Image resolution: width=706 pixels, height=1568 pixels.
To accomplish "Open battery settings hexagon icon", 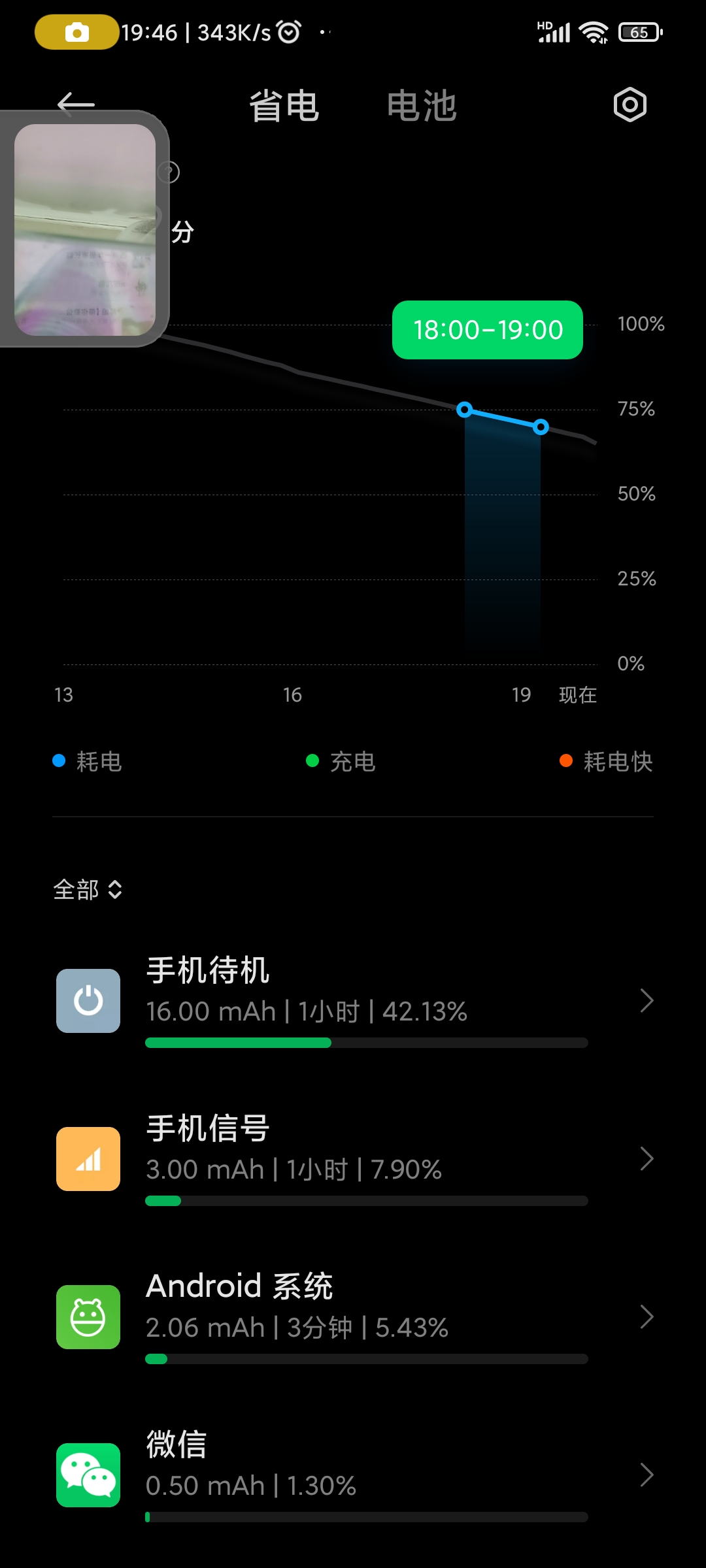I will coord(630,105).
